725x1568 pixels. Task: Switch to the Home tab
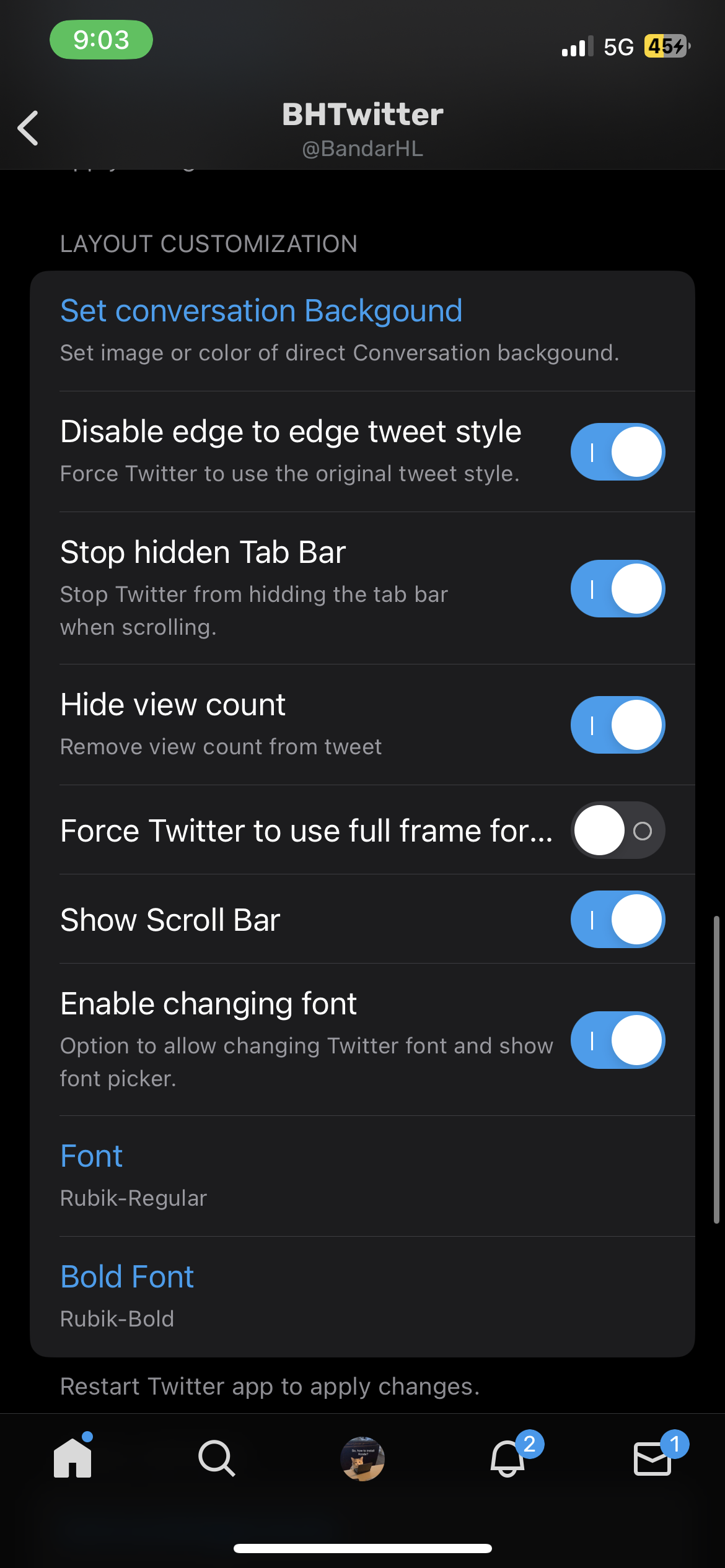tap(73, 1457)
